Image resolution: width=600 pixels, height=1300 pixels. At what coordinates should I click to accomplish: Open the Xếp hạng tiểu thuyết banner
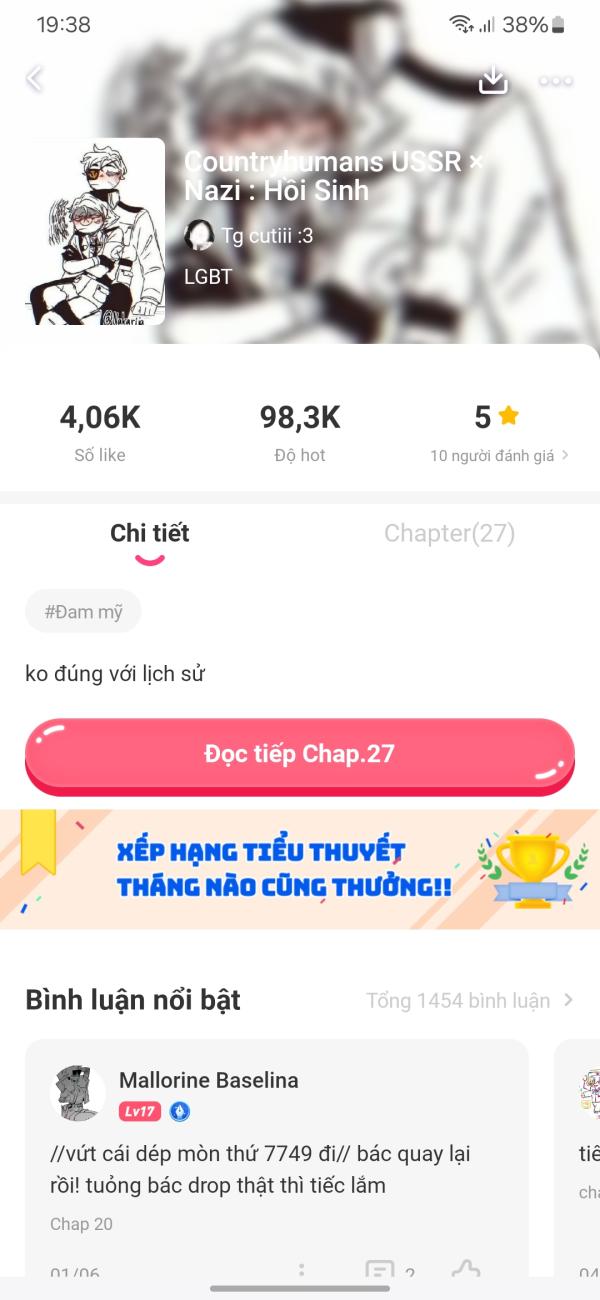click(300, 868)
